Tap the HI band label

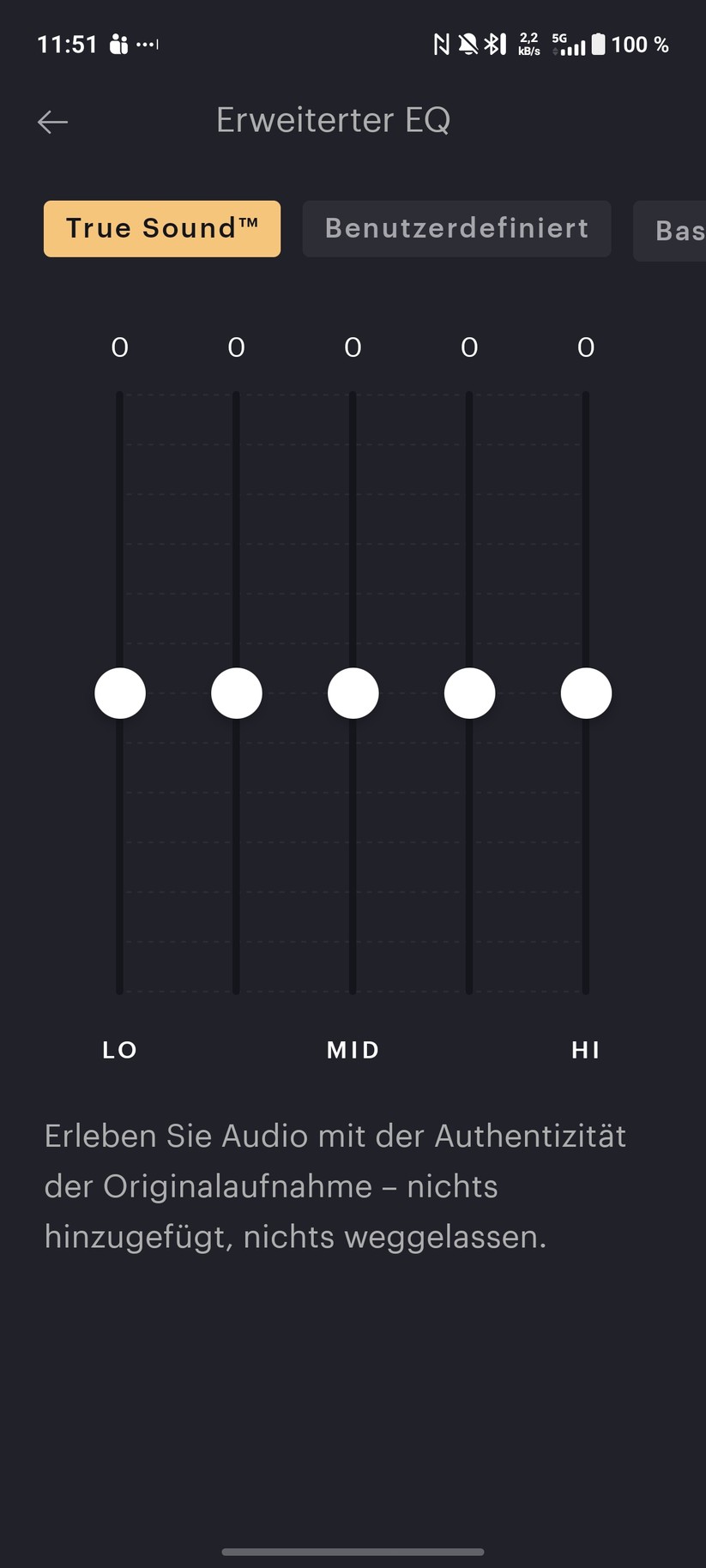tap(586, 1049)
